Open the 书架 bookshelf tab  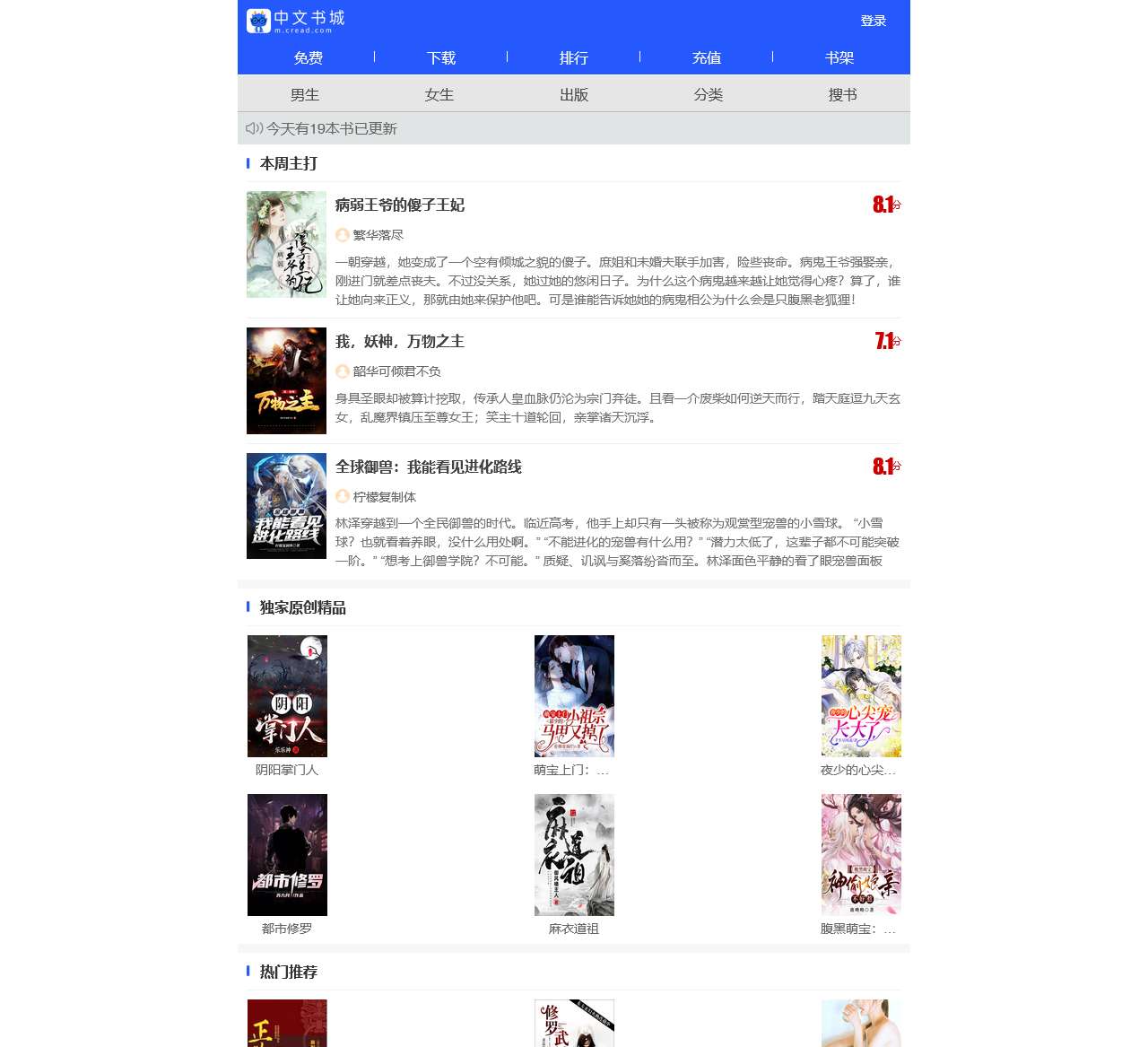pos(839,57)
